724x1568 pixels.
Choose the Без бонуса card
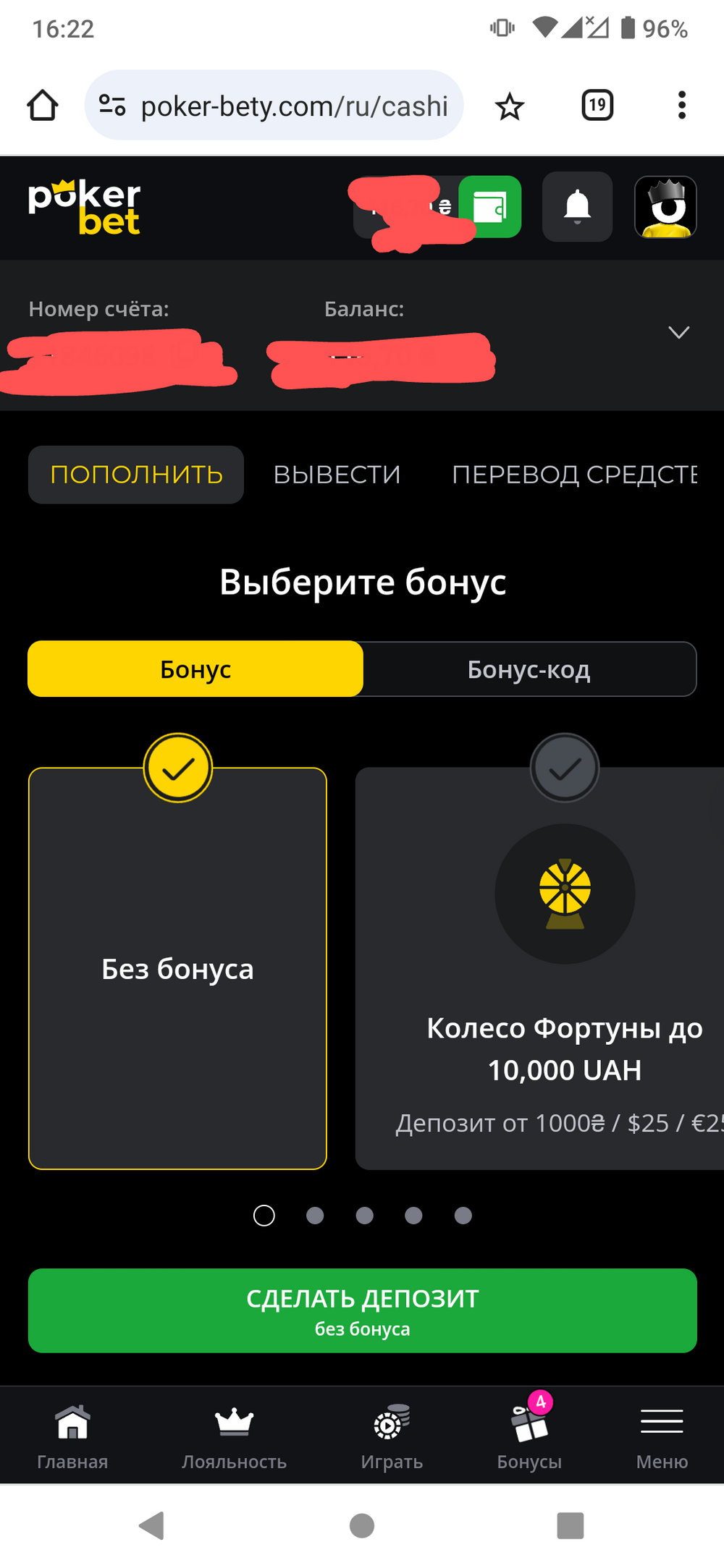pos(177,968)
